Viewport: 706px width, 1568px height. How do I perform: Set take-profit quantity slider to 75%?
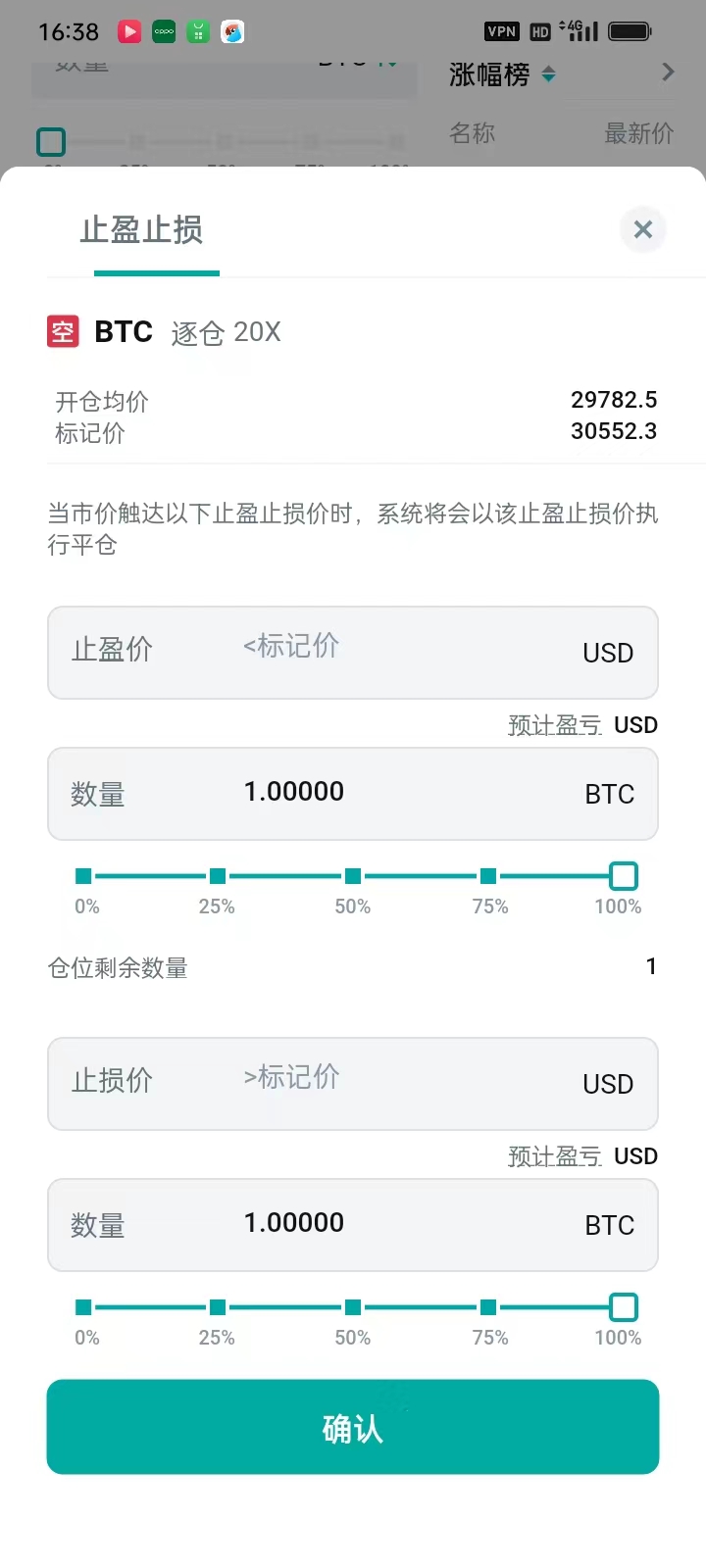pyautogui.click(x=488, y=876)
